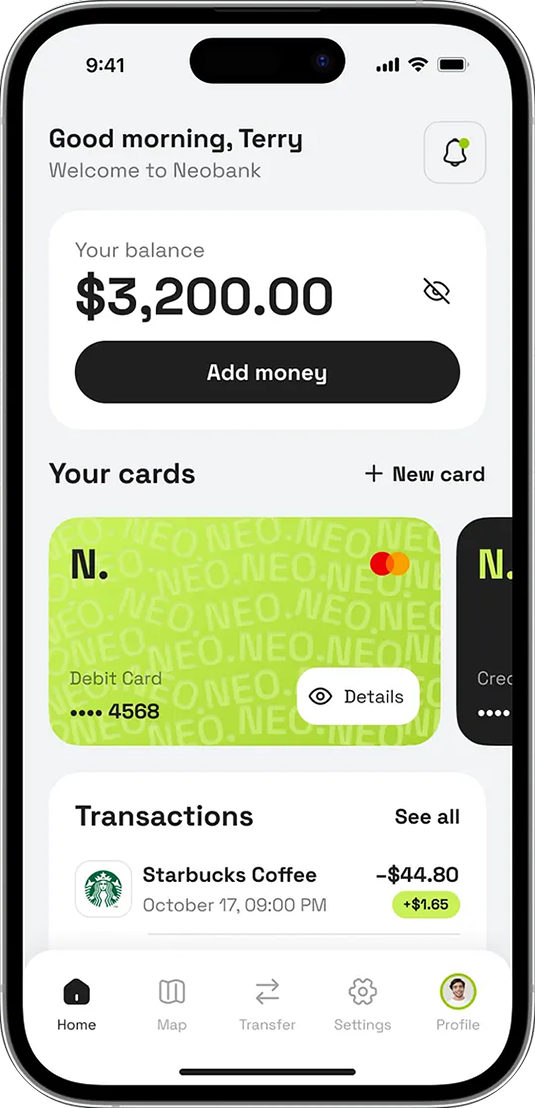Open the notifications bell
The image size is (535, 1108).
(454, 153)
